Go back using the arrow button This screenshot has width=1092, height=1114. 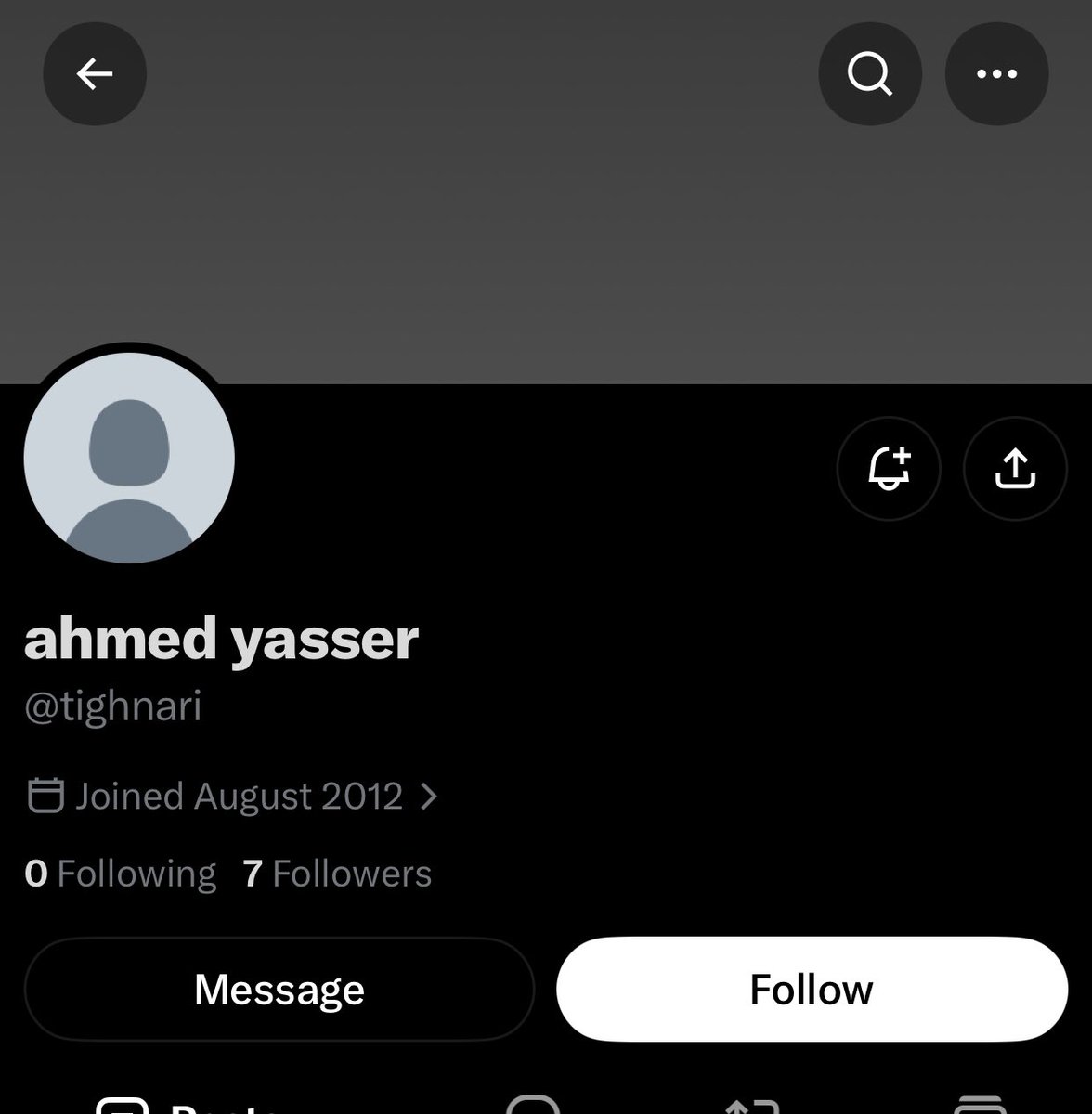point(95,73)
